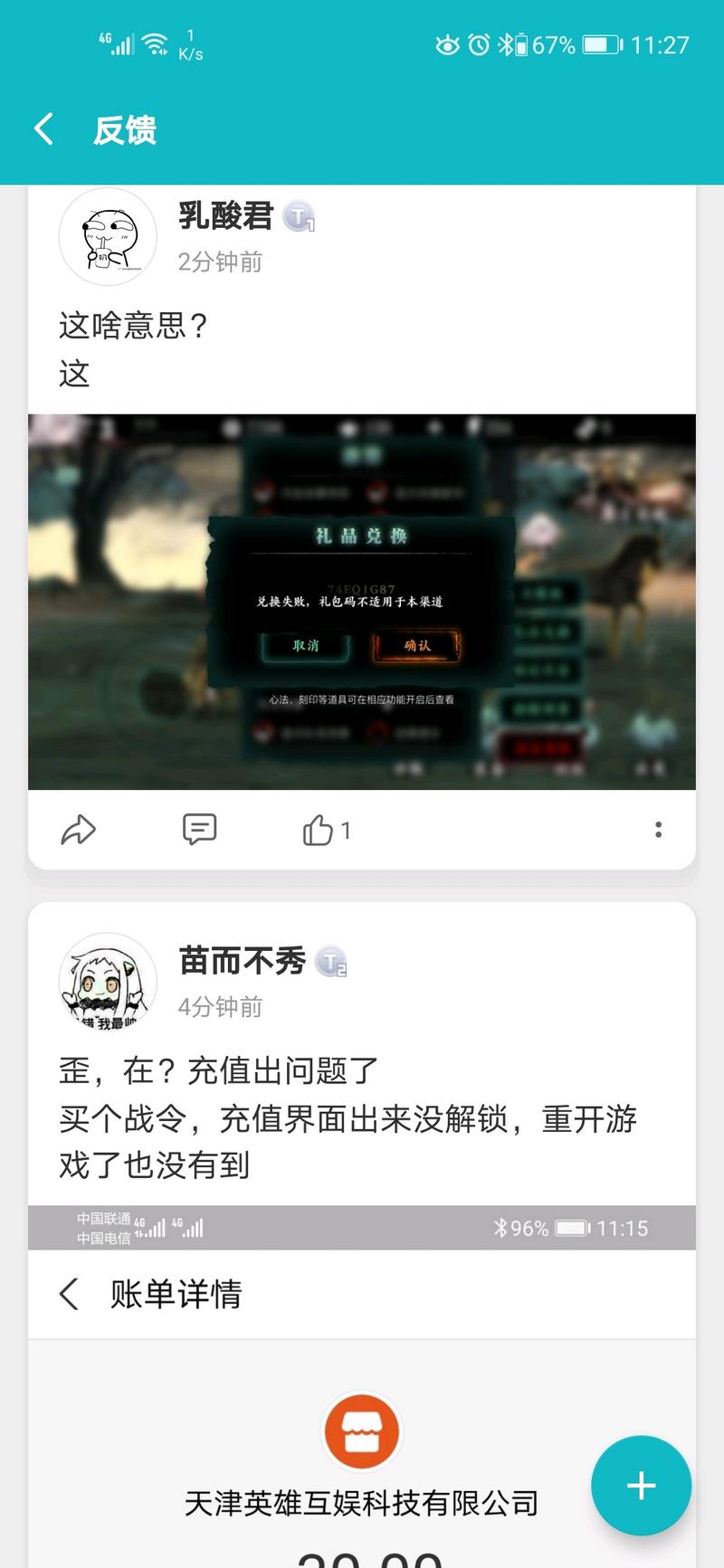Go back from the 反馈 page
Viewport: 724px width, 1568px height.
(43, 129)
